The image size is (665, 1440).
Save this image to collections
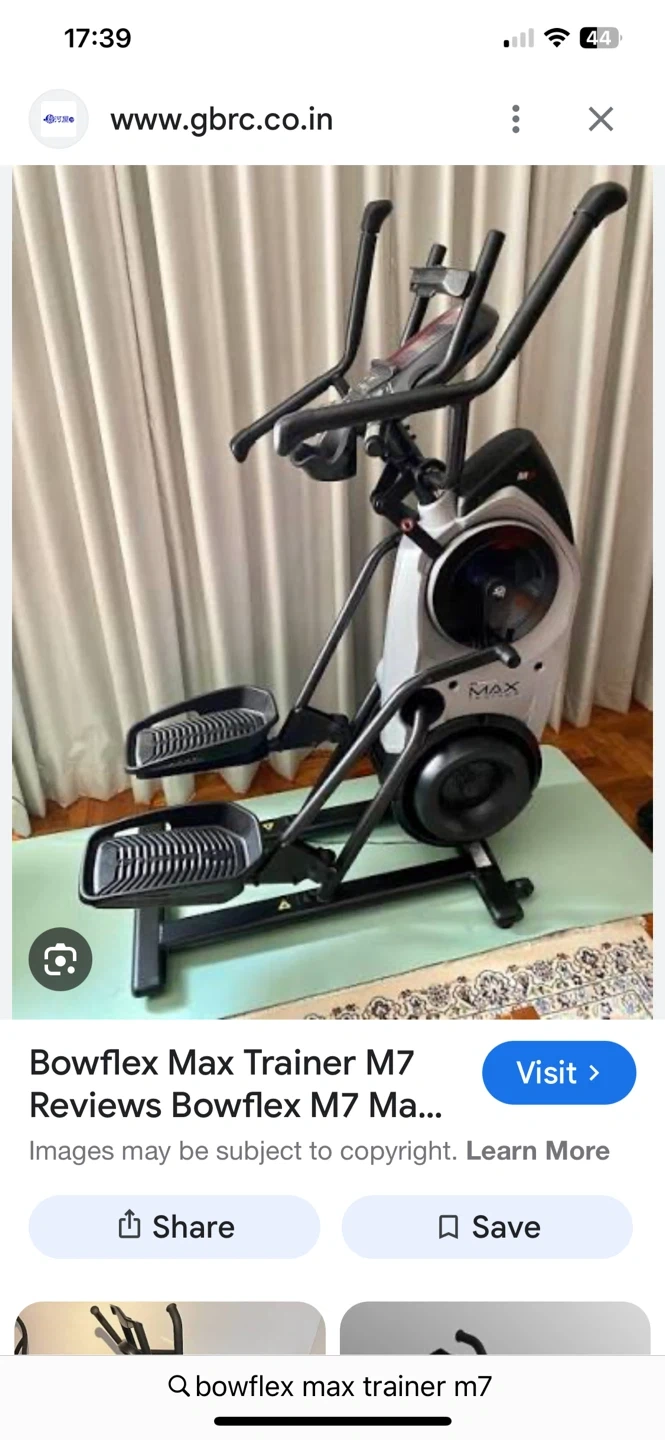pyautogui.click(x=487, y=1226)
